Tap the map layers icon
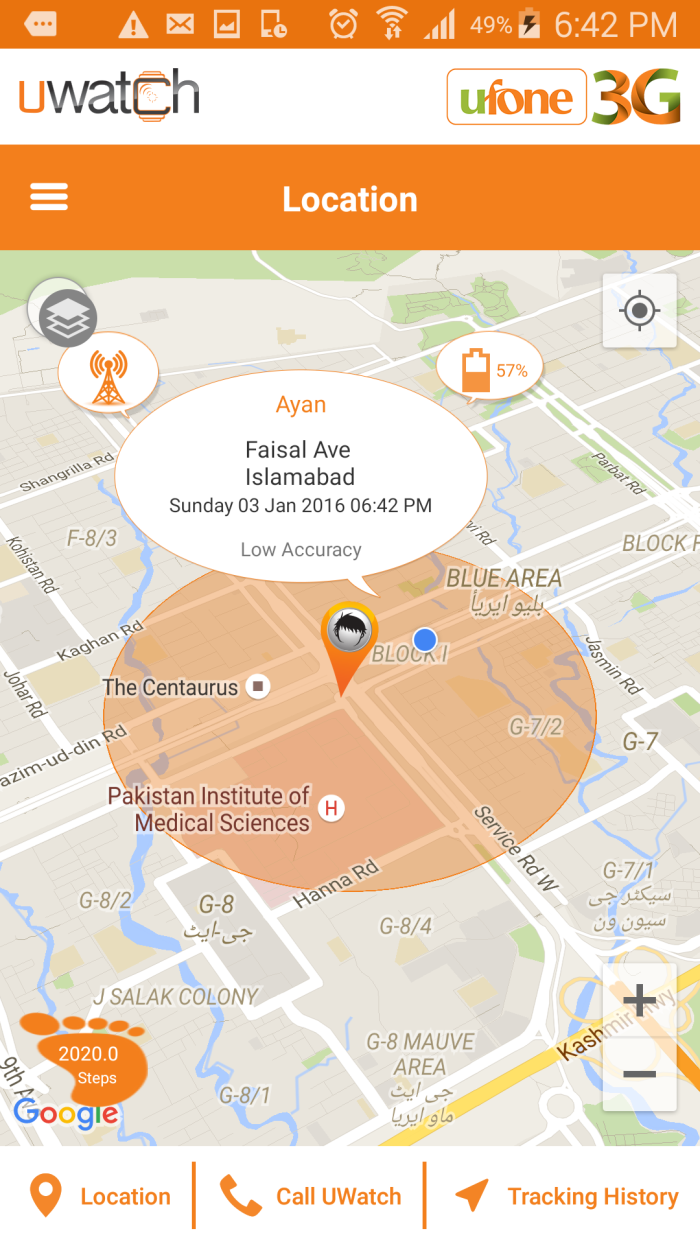700x1244 pixels. point(65,316)
